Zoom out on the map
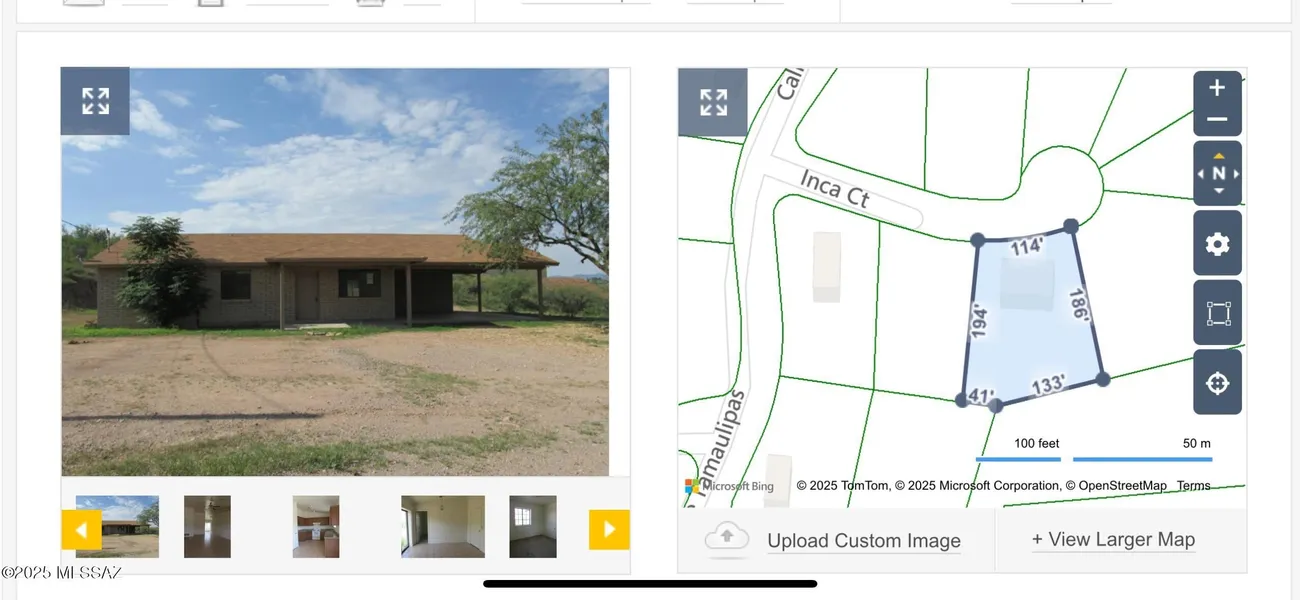Viewport: 1300px width, 600px height. tap(1217, 119)
